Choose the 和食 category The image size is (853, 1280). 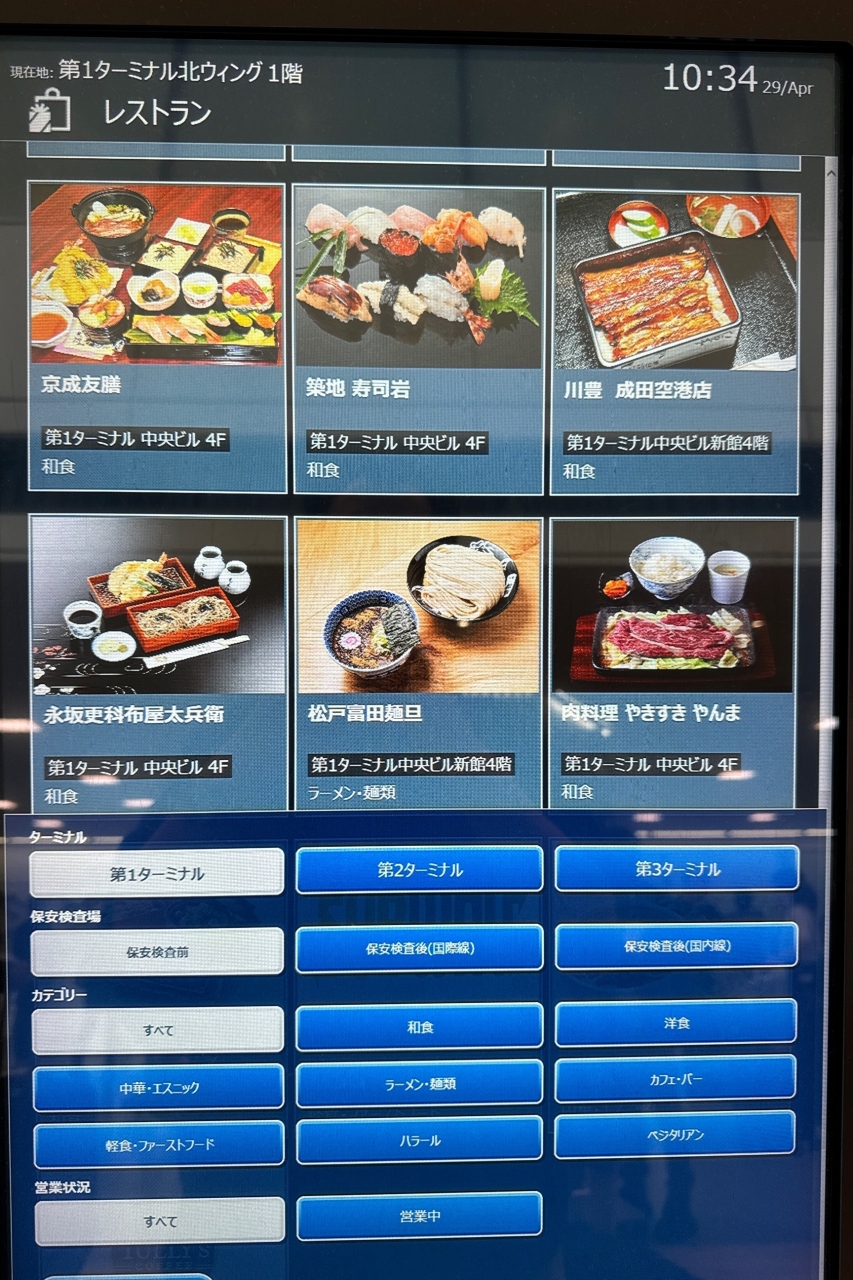pyautogui.click(x=419, y=1027)
